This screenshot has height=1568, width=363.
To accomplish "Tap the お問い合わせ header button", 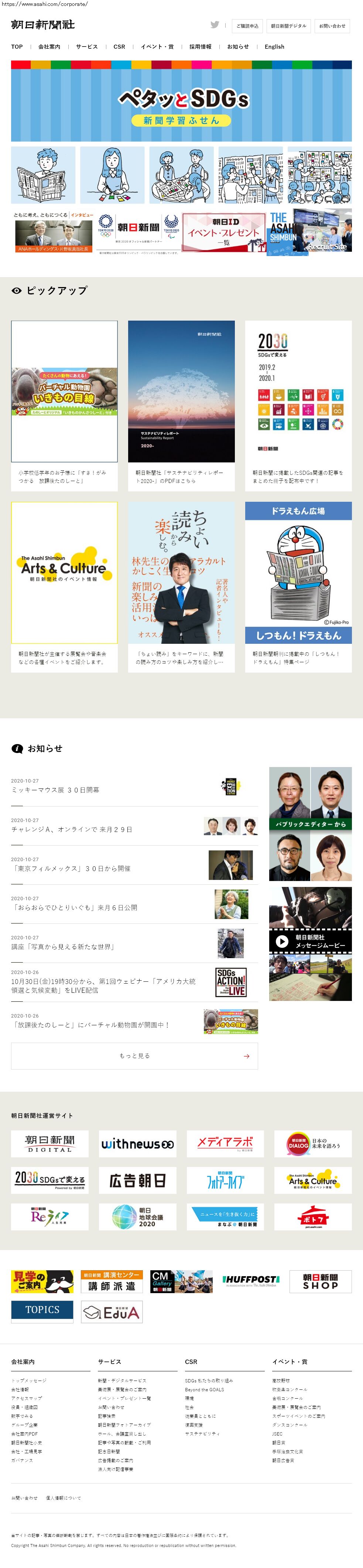I will tap(332, 25).
